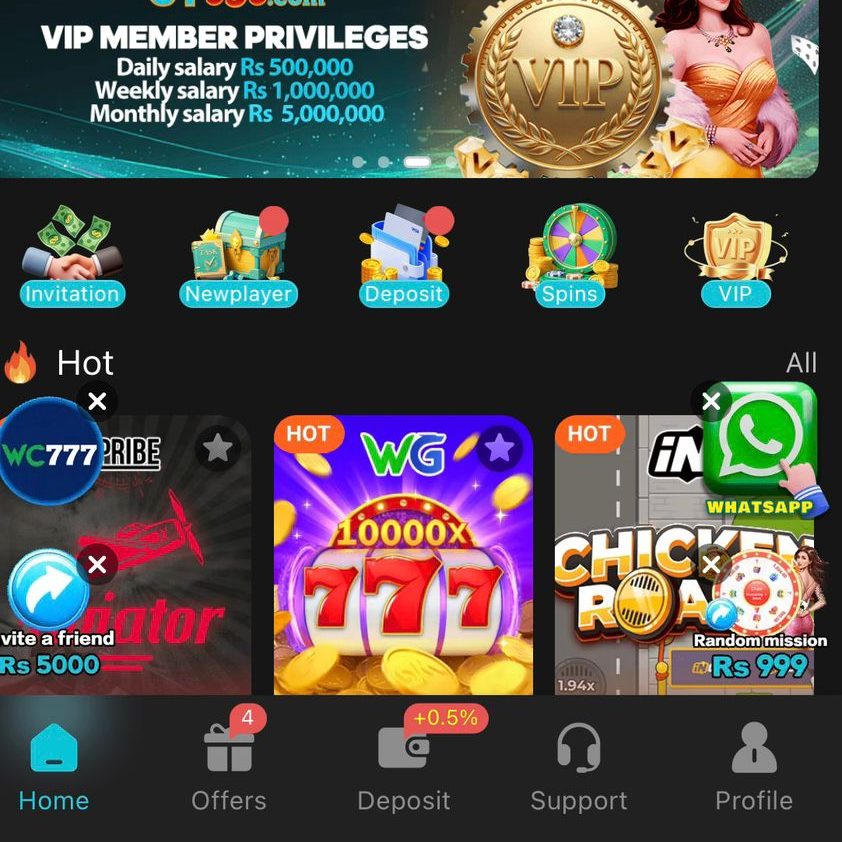Viewport: 842px width, 842px height.
Task: Close the WhatsApp floating button
Action: pos(711,402)
